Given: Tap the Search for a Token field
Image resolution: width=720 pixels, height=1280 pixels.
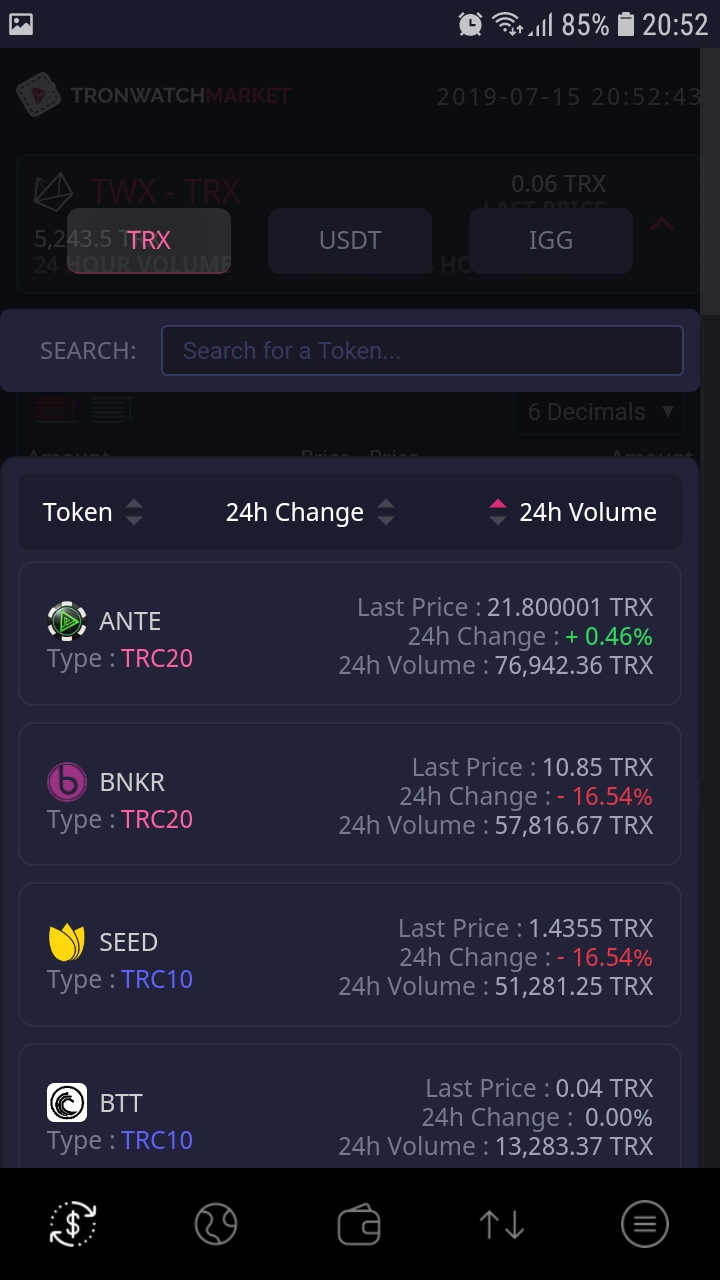Looking at the screenshot, I should pos(422,351).
